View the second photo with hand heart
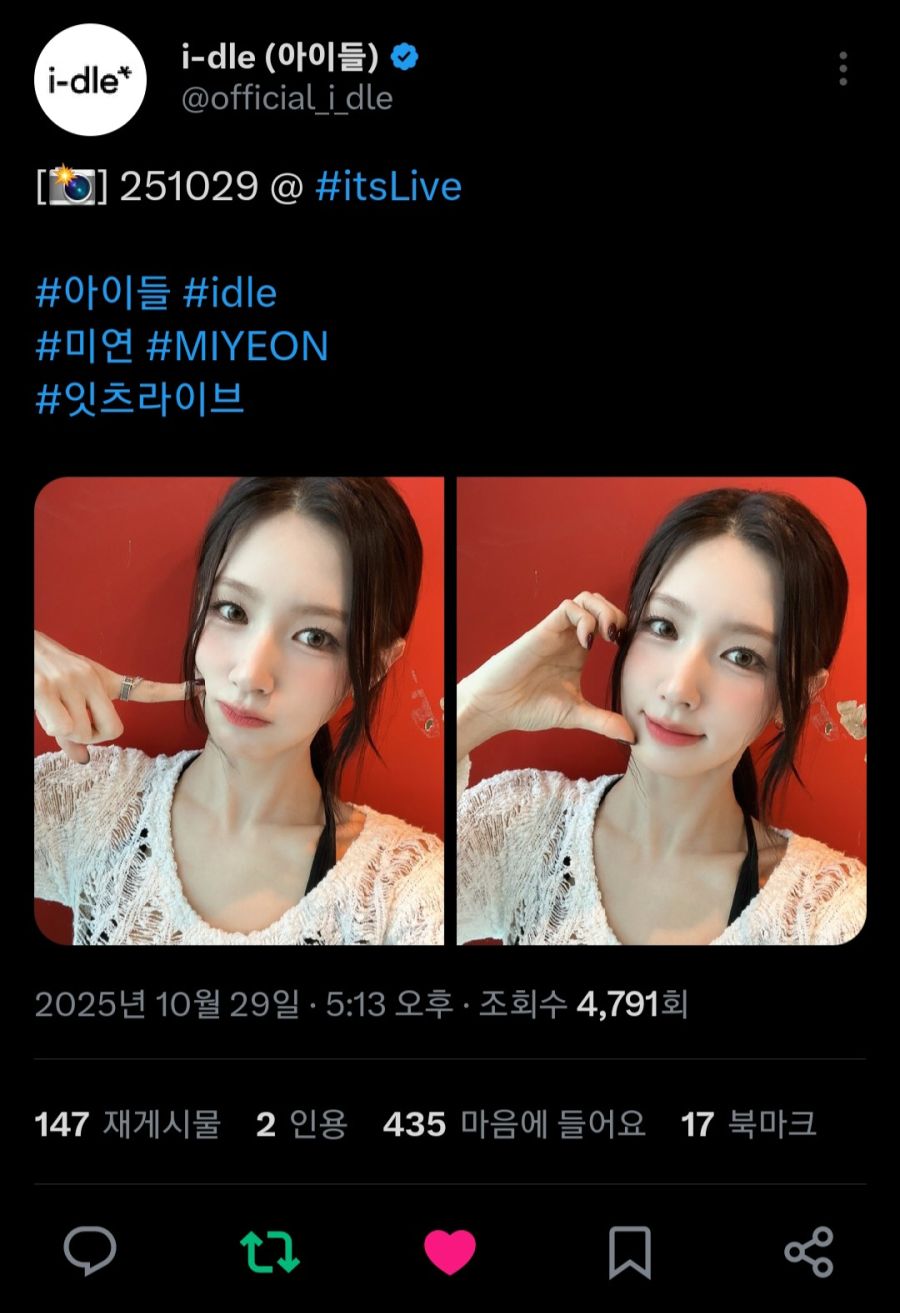The image size is (900, 1313). click(x=661, y=711)
